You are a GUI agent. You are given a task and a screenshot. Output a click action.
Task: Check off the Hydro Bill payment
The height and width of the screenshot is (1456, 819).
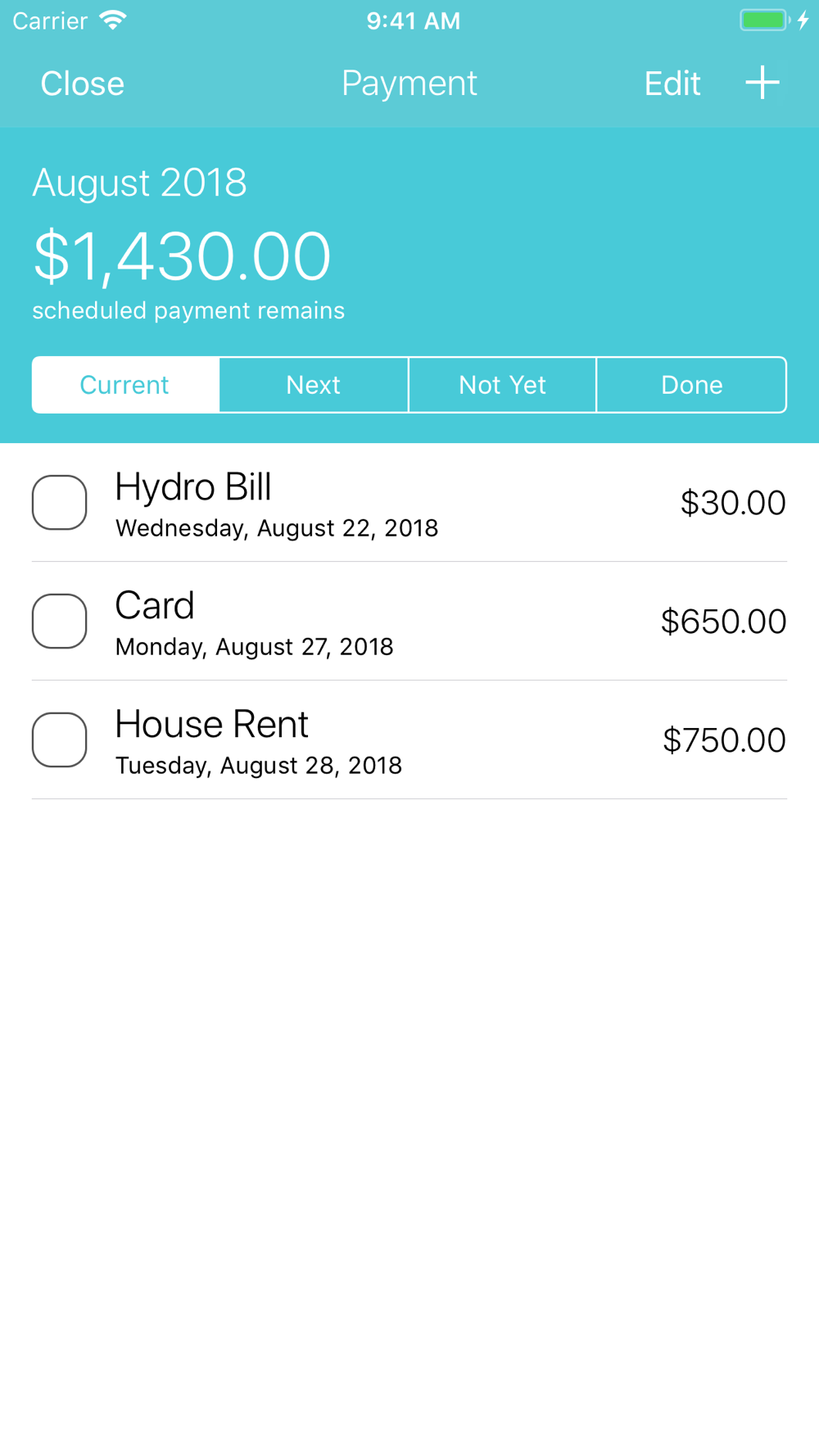click(60, 502)
